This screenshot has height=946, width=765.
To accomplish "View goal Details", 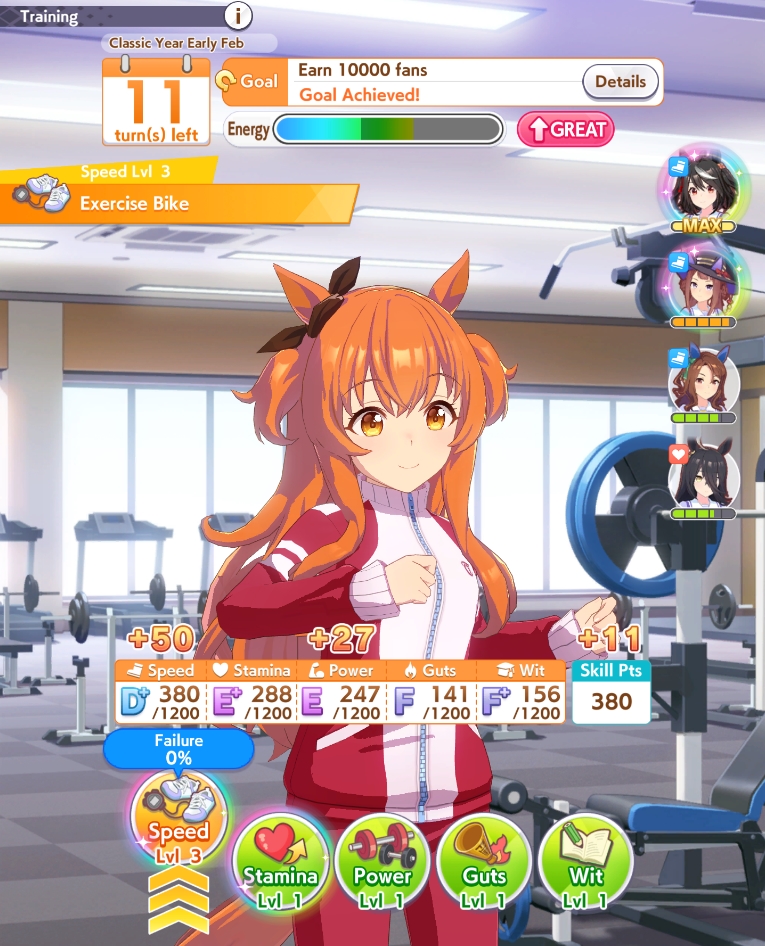I will tap(620, 82).
